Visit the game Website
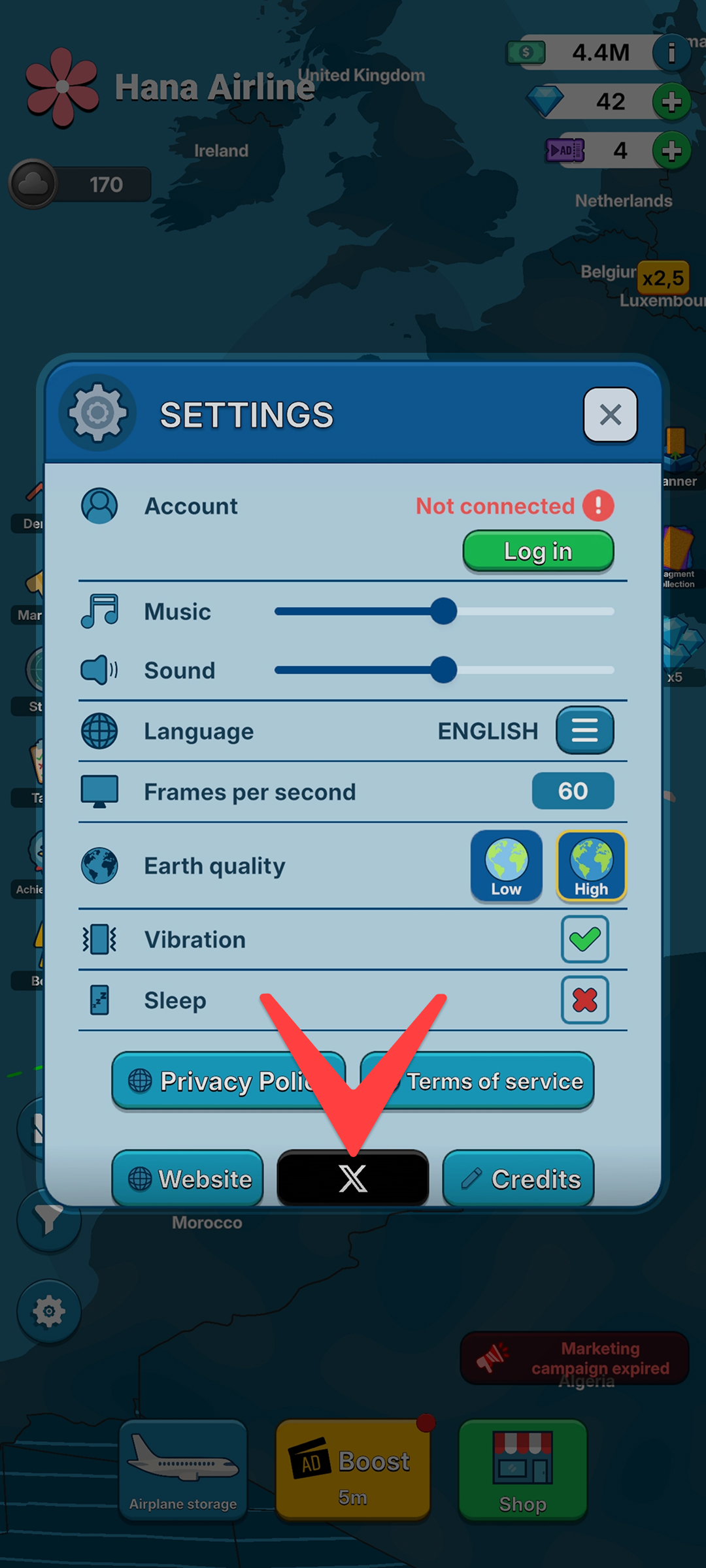This screenshot has height=1568, width=706. pos(188,1179)
